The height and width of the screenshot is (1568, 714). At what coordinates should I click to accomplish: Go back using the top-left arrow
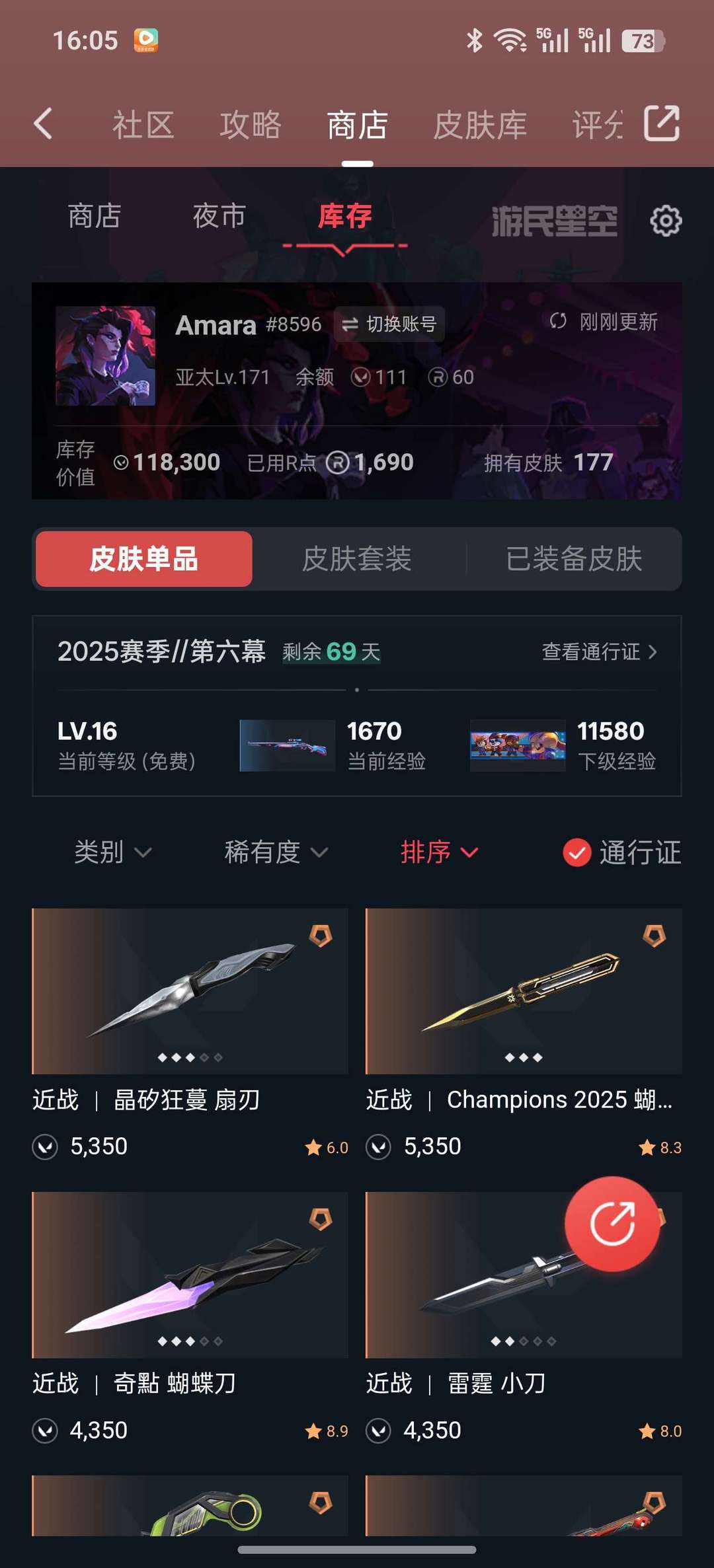[44, 124]
